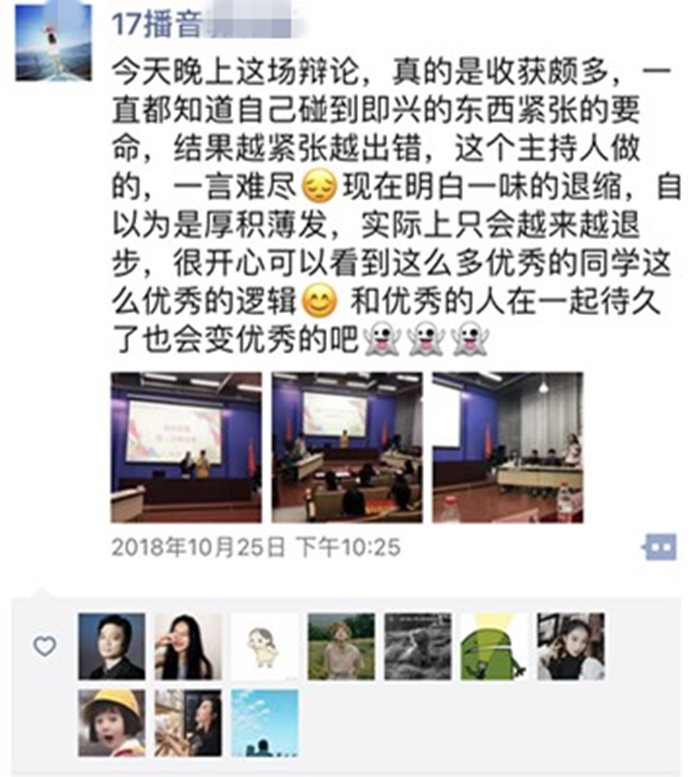View the second debate room photo
The image size is (700, 777).
pyautogui.click(x=346, y=447)
